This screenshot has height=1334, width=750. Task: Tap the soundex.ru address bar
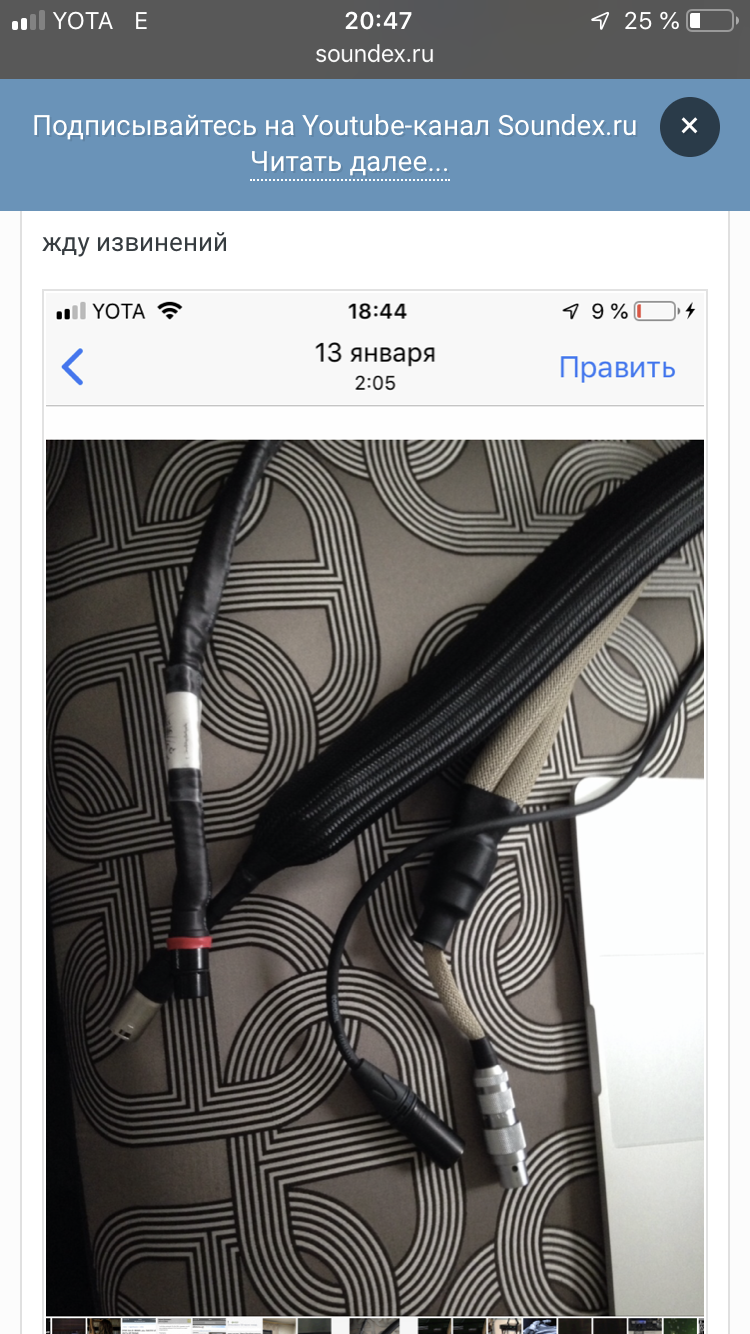tap(375, 54)
